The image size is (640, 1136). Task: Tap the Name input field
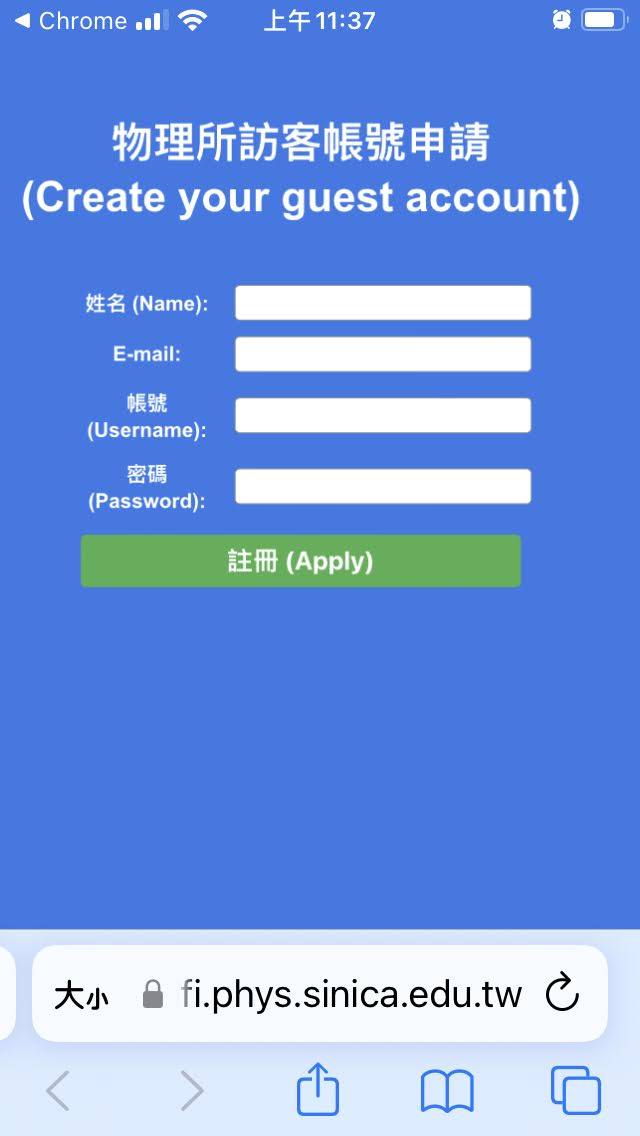[383, 303]
